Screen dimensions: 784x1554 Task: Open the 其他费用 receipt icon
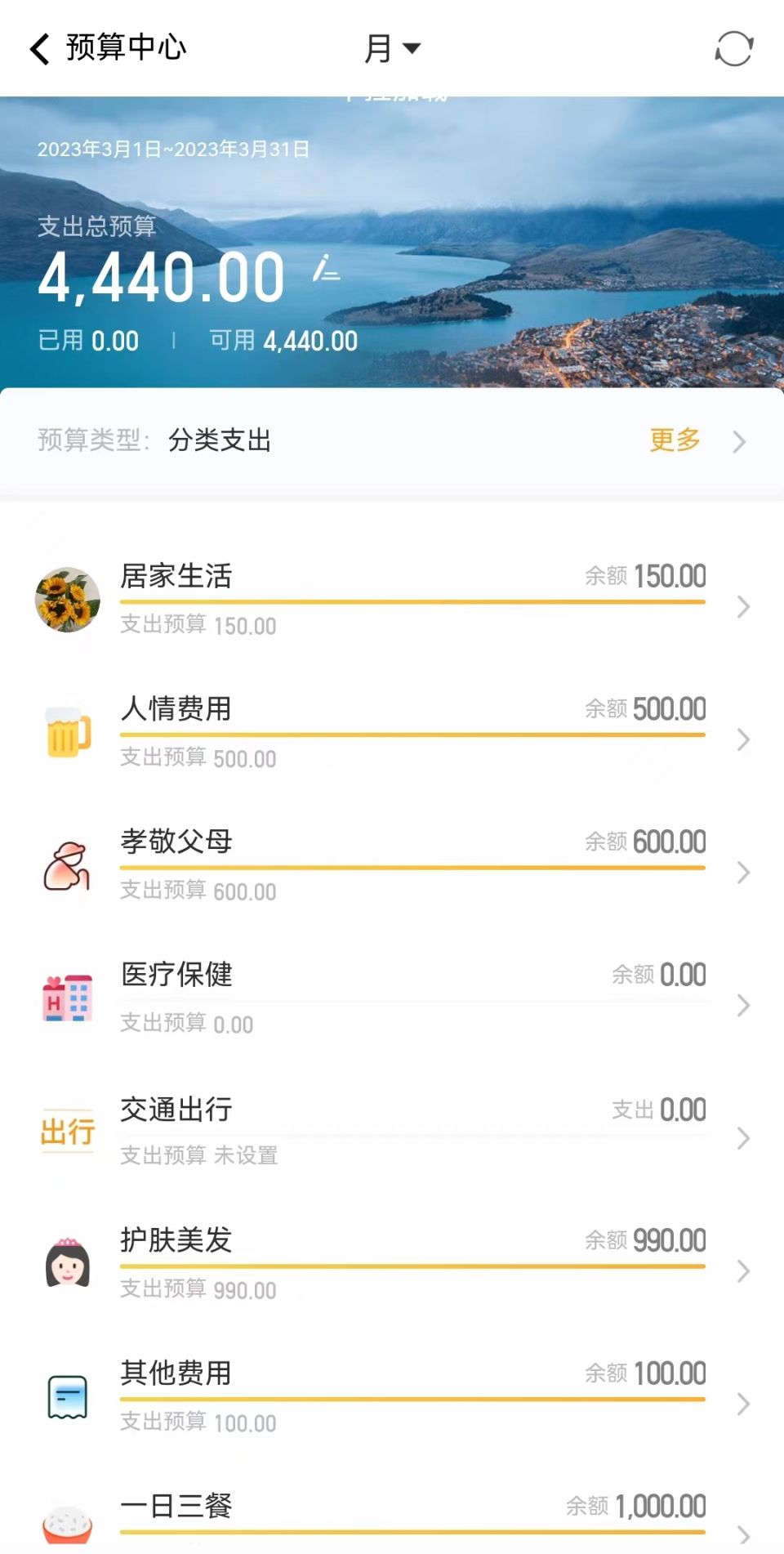[67, 1397]
